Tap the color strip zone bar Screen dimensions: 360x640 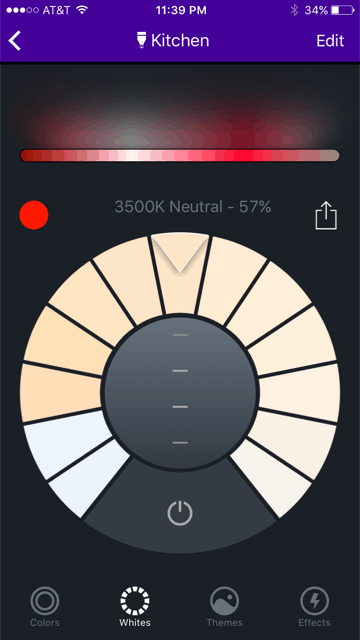tap(180, 156)
